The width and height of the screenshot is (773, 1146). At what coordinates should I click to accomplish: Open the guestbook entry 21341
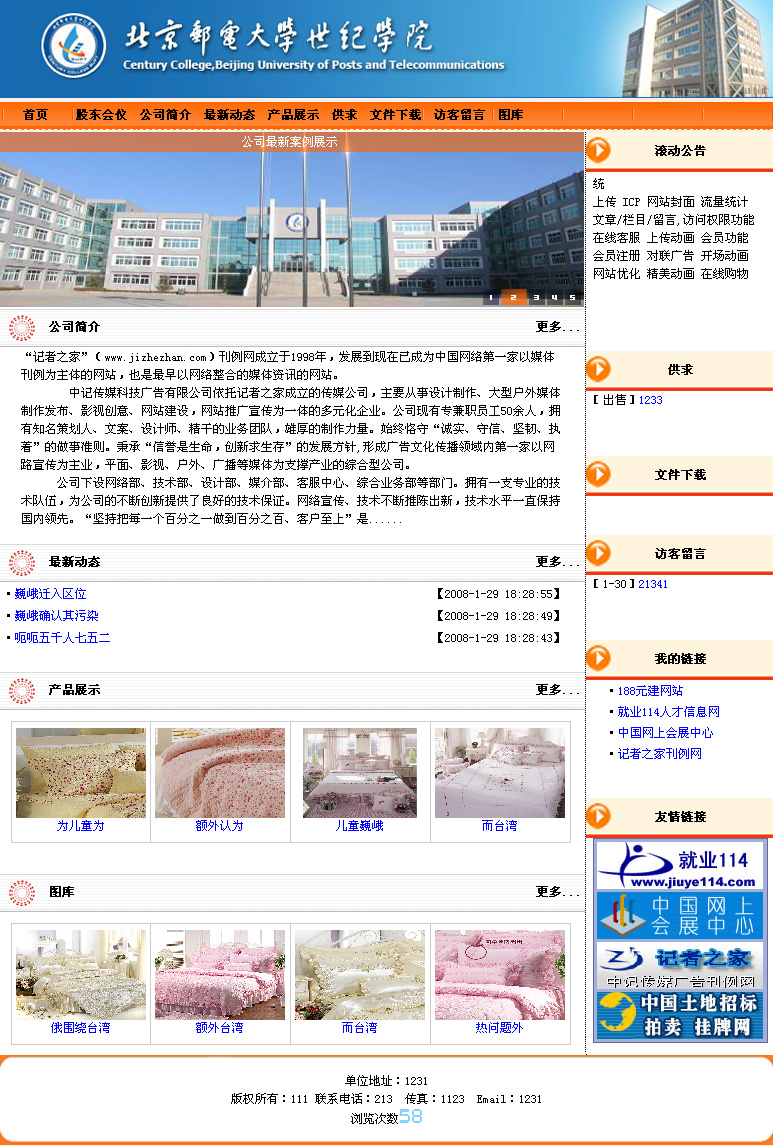click(653, 584)
